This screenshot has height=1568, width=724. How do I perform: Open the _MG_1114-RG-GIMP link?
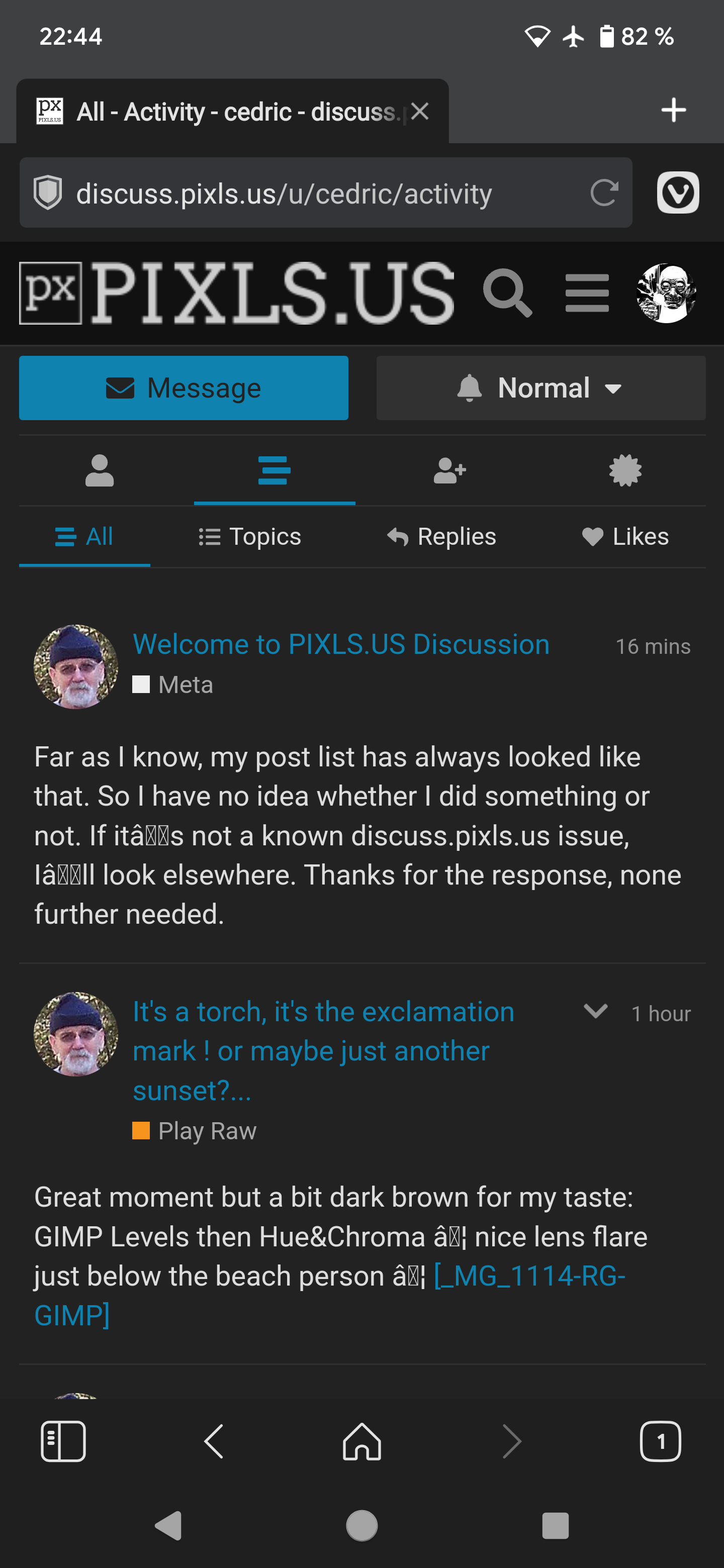point(329,1295)
